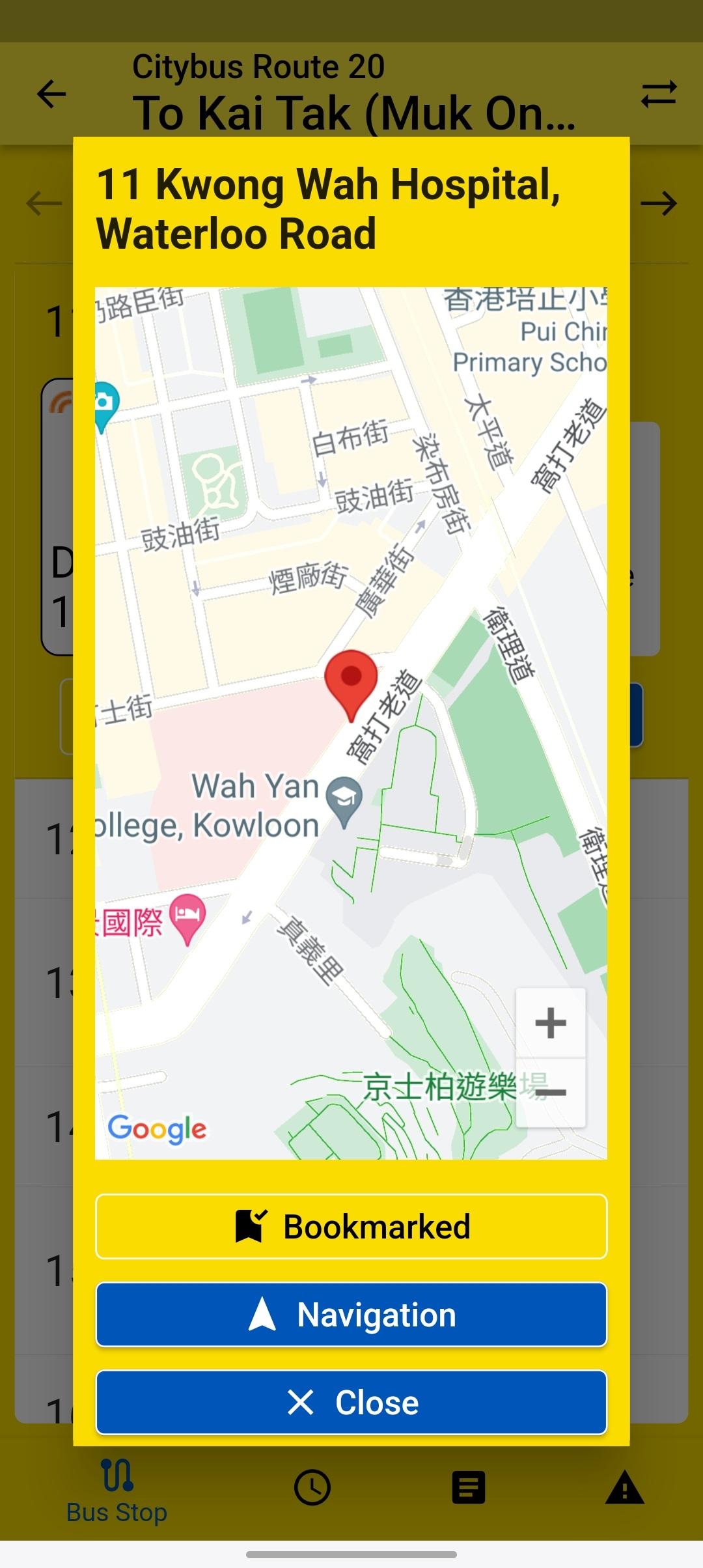Zoom in on the map

pyautogui.click(x=551, y=1023)
